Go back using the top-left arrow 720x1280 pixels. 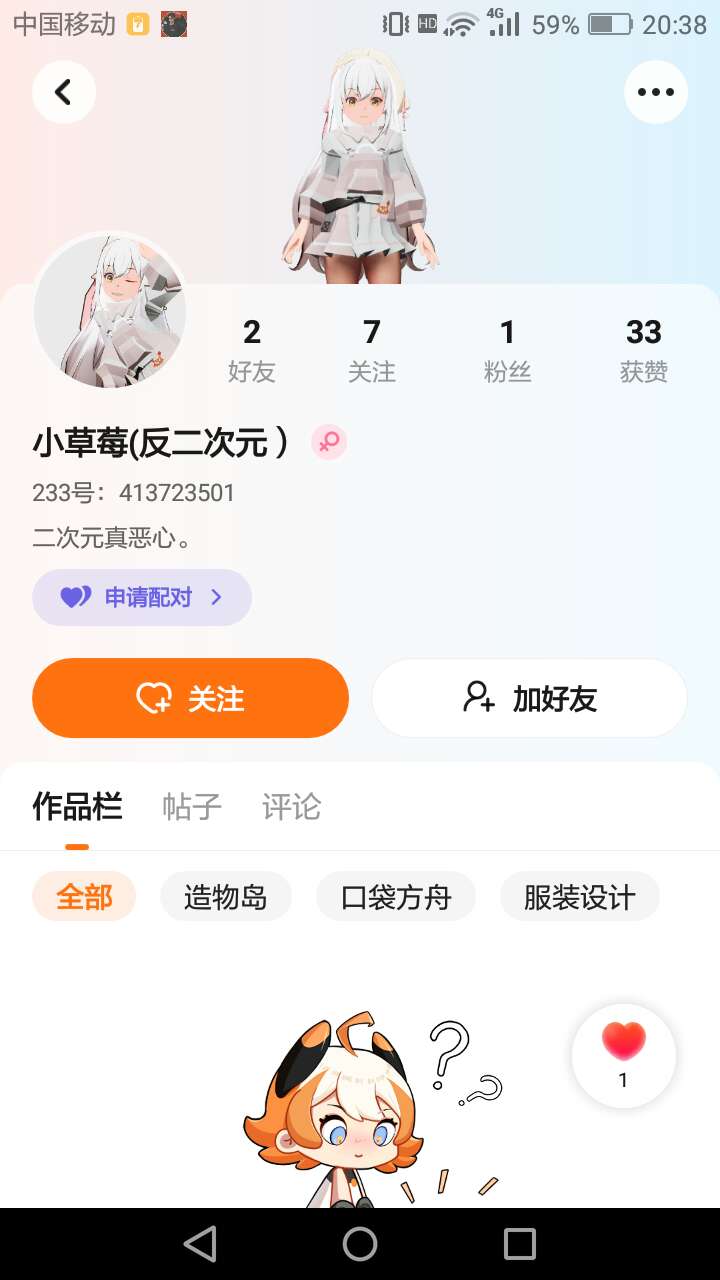coord(63,92)
